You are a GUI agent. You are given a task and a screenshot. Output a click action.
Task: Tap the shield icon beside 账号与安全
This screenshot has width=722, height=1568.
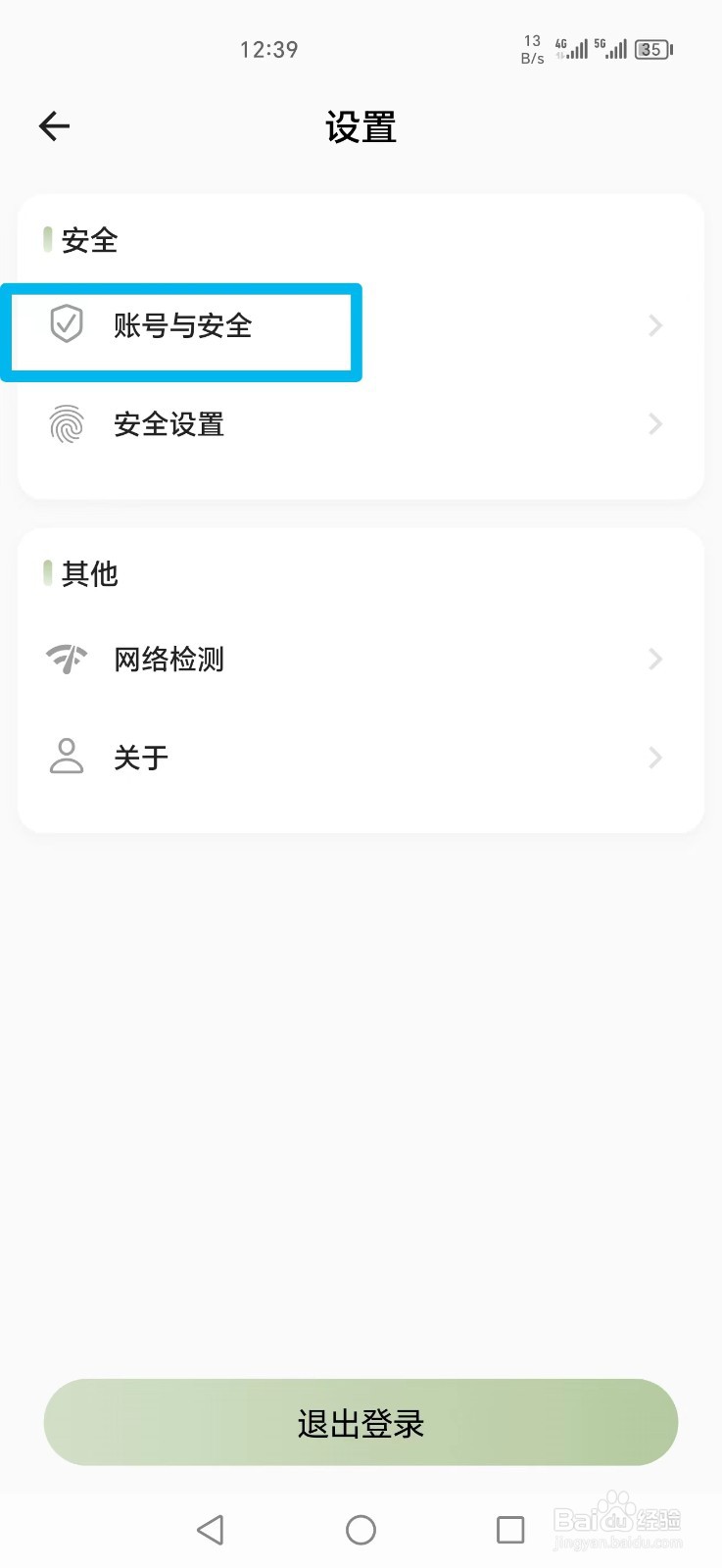point(67,326)
